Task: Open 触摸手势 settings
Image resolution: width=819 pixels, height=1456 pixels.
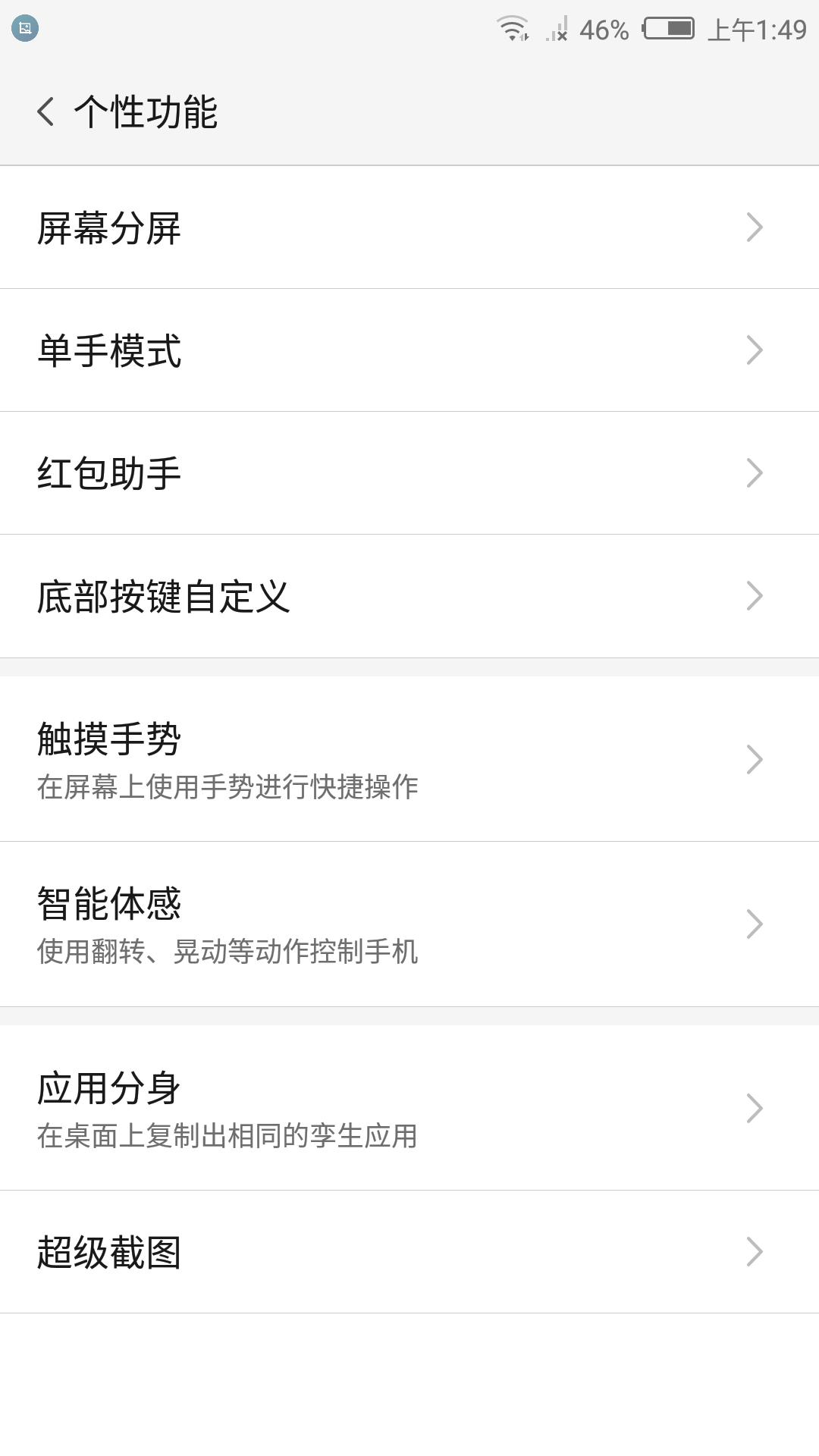Action: (x=409, y=759)
